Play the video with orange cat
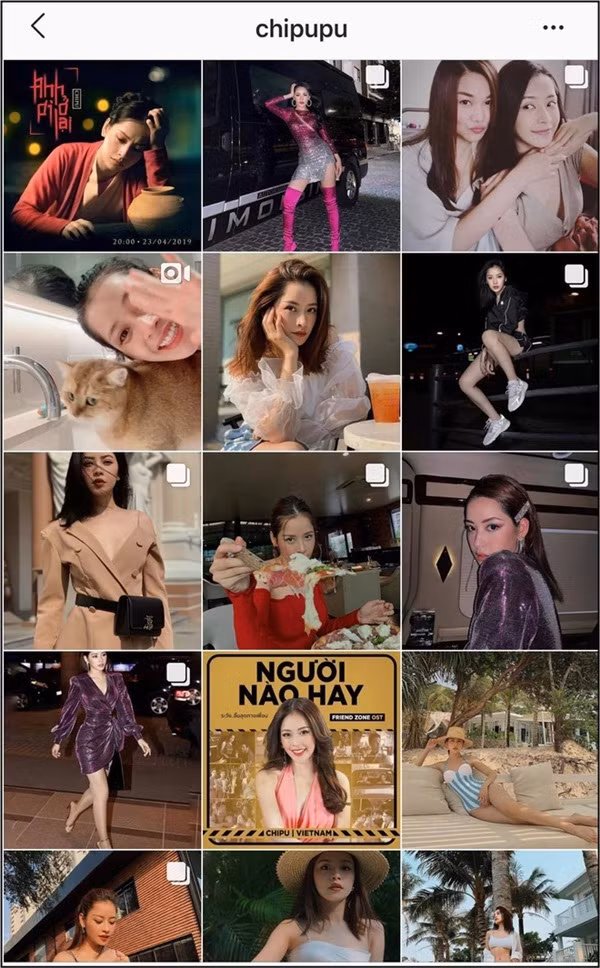The width and height of the screenshot is (600, 968). 102,351
